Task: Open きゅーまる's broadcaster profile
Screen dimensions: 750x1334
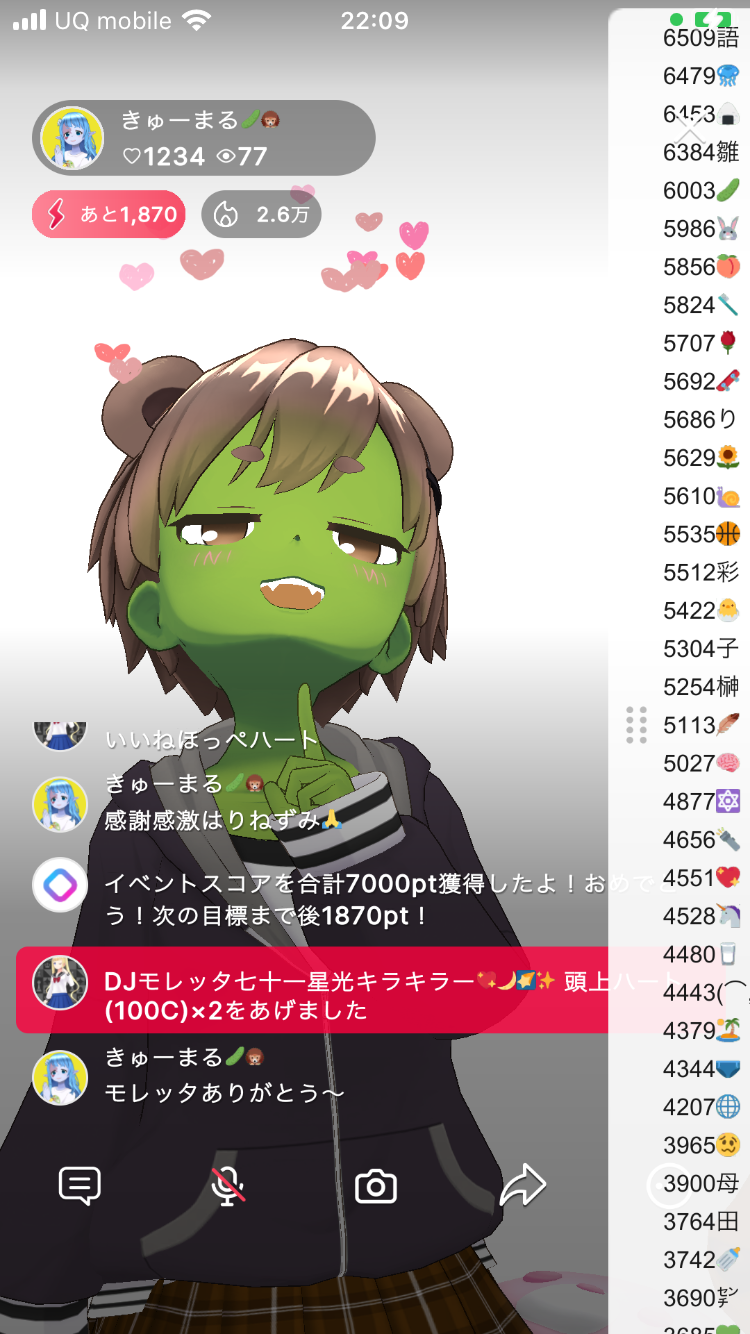Action: pyautogui.click(x=72, y=138)
